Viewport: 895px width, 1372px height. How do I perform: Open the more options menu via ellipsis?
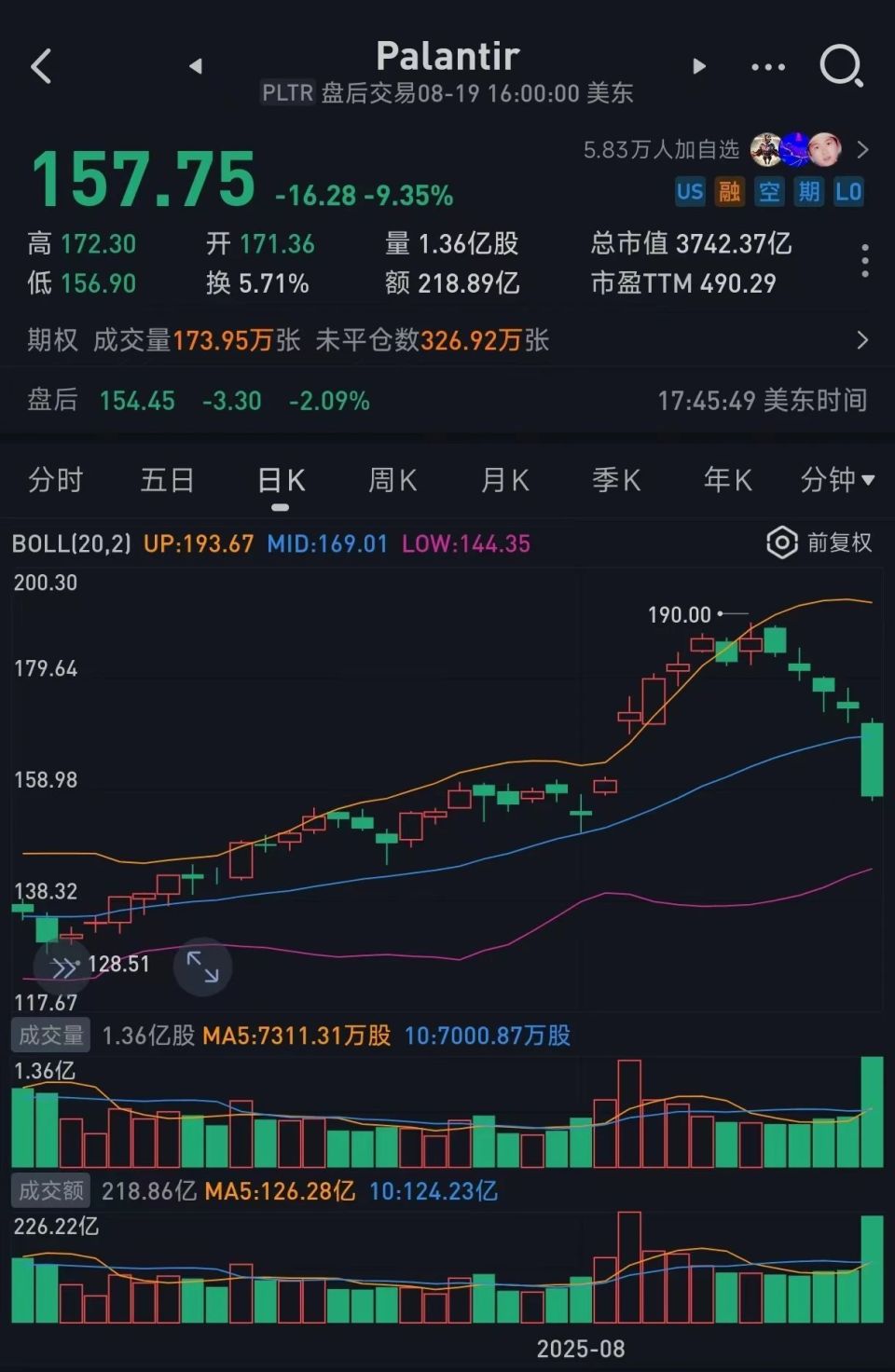click(766, 66)
